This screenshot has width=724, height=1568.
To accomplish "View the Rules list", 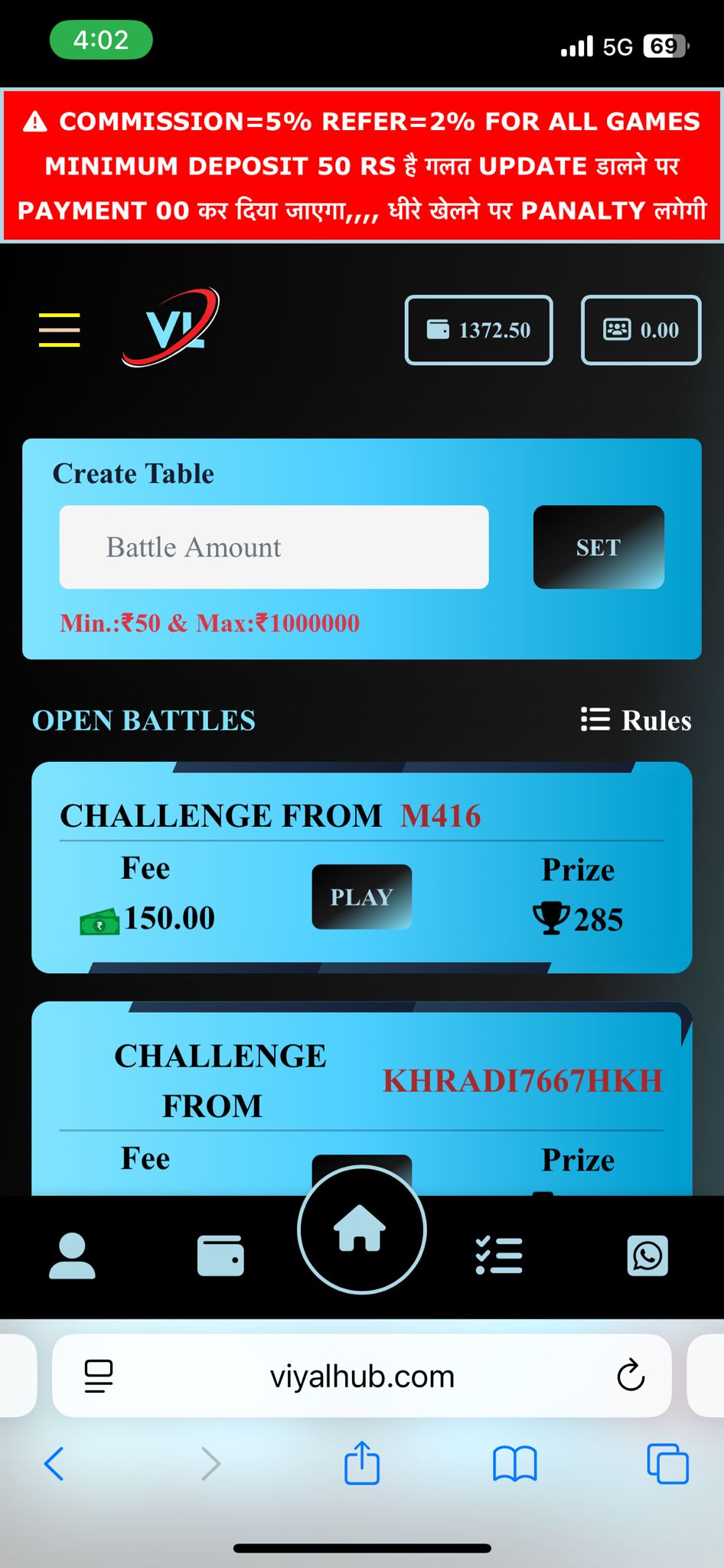I will point(636,720).
